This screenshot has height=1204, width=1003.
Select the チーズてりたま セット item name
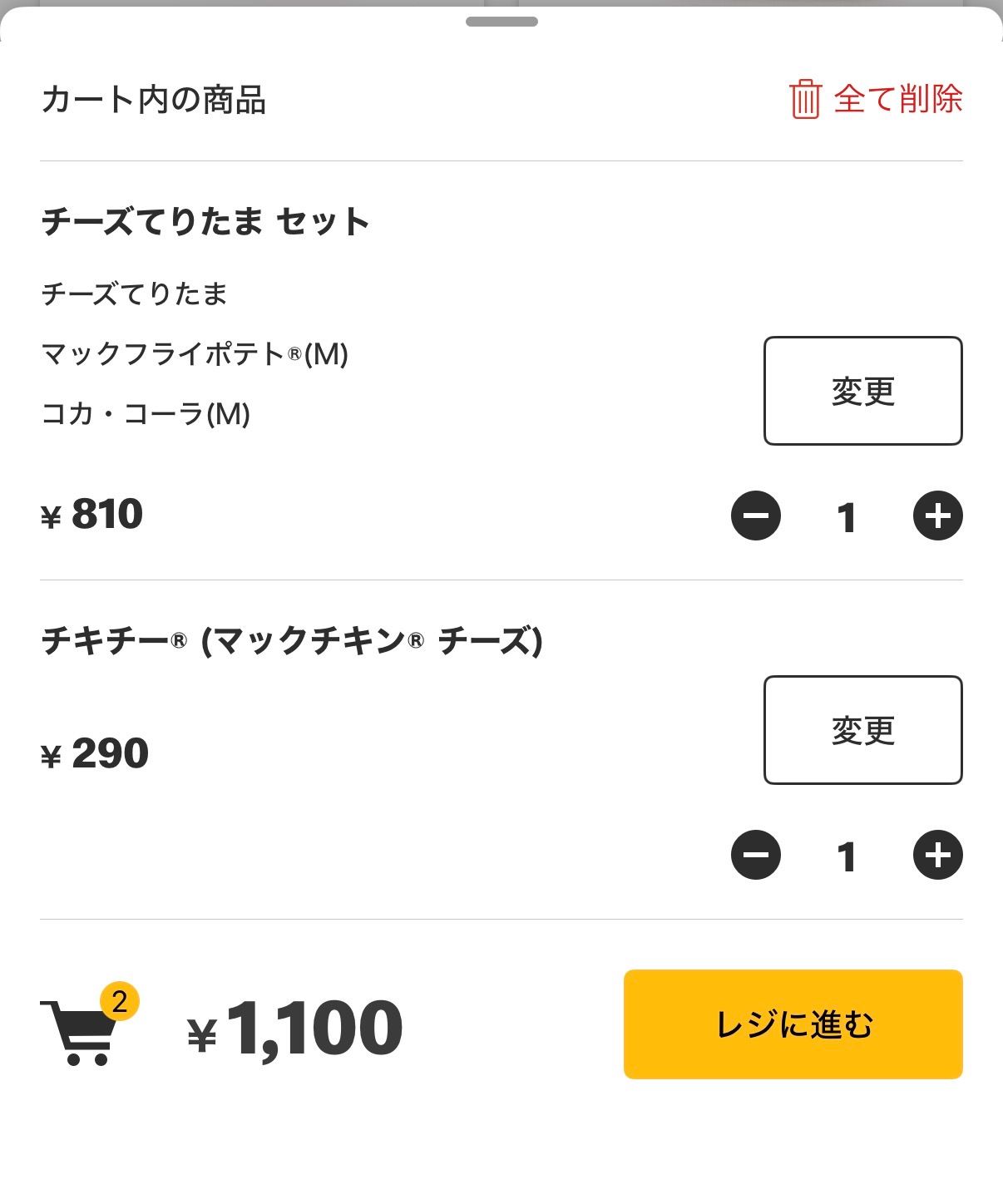(205, 221)
